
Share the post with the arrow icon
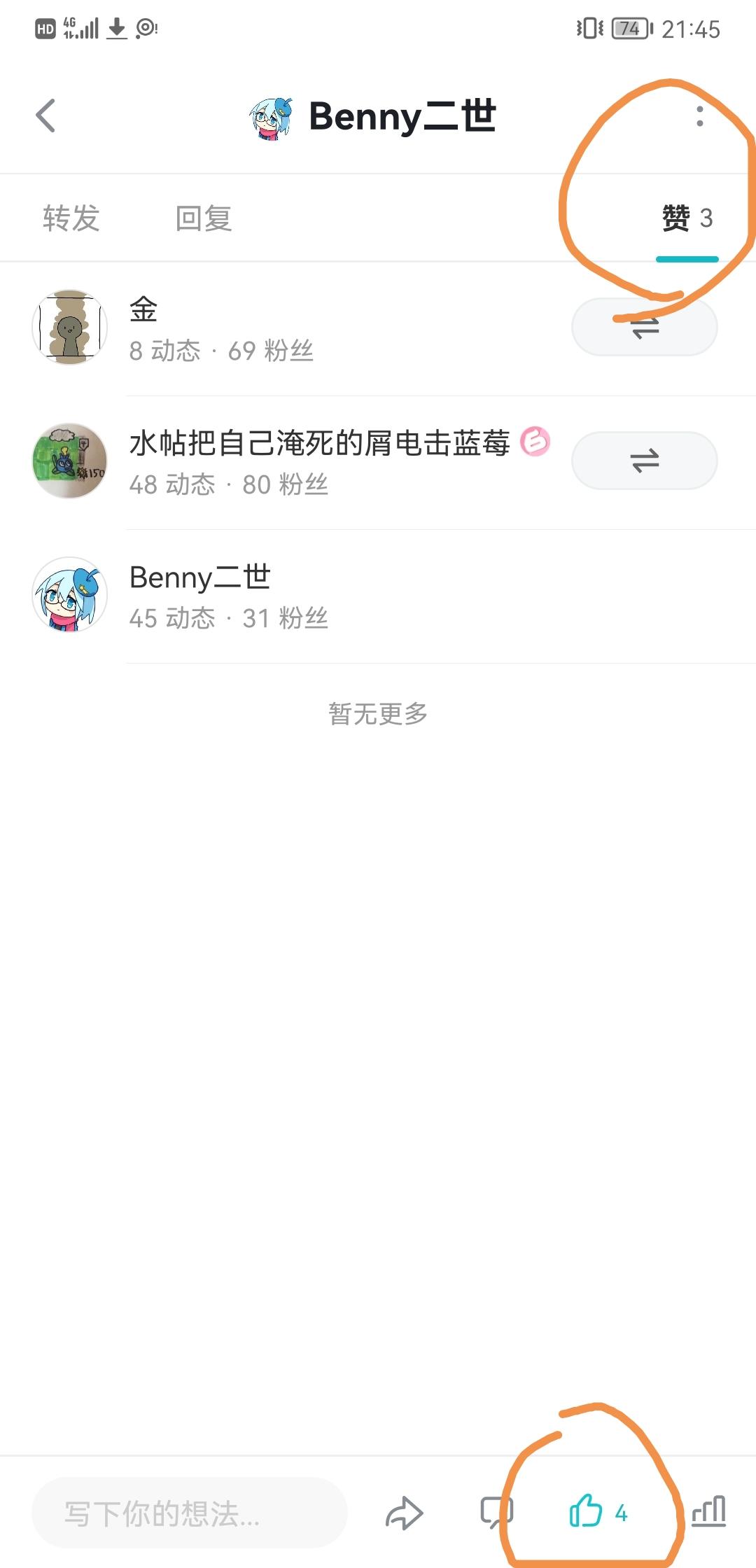click(x=405, y=1513)
